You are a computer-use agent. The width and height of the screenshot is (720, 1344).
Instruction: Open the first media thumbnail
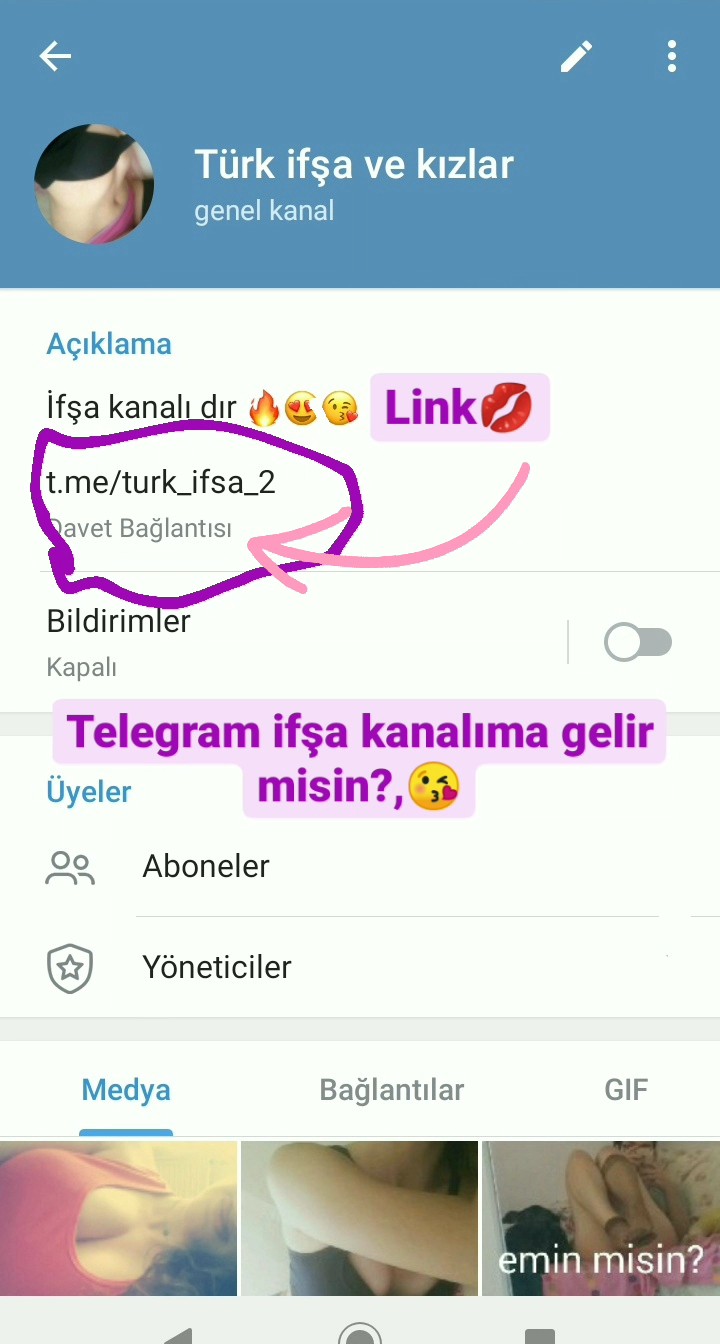[x=118, y=1218]
